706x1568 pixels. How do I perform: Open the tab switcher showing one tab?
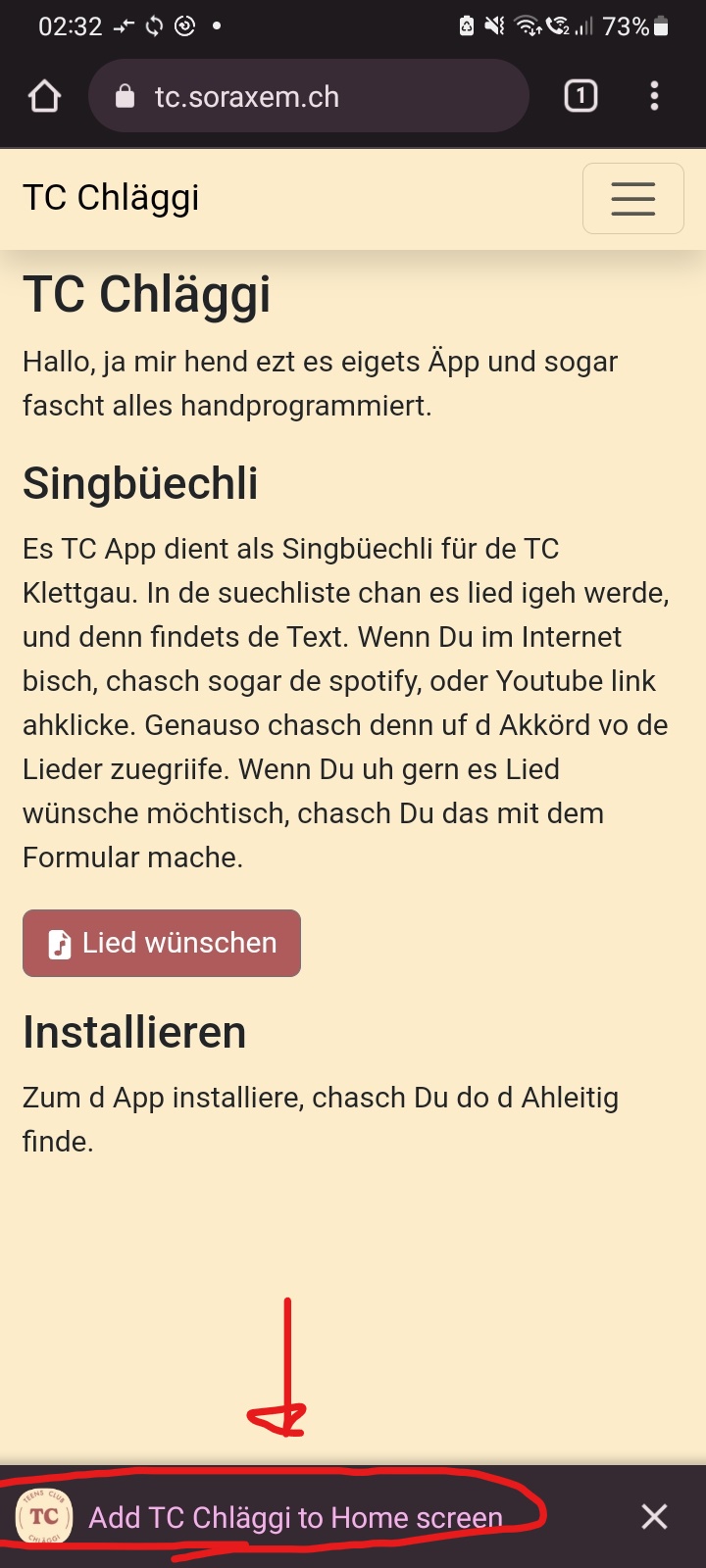pos(580,95)
